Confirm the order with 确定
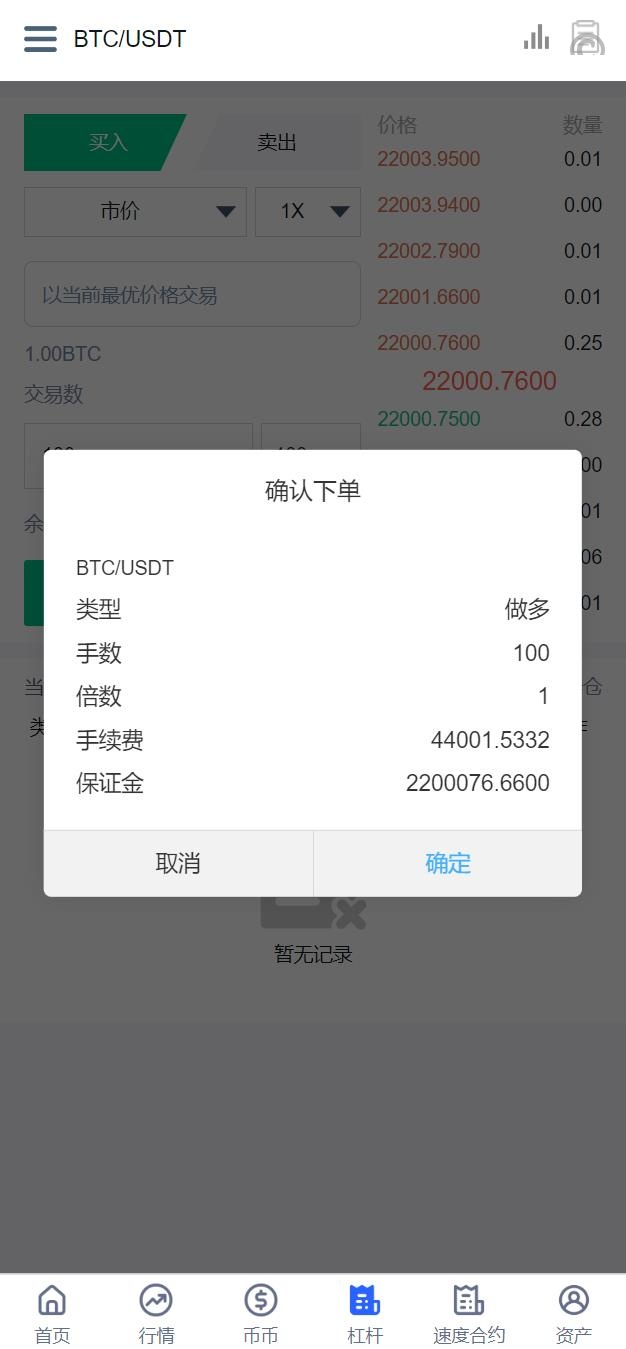The width and height of the screenshot is (626, 1349). point(447,863)
